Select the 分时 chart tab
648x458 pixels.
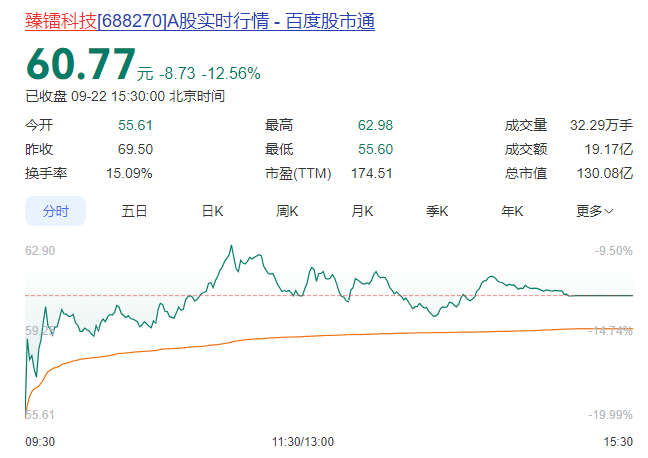pyautogui.click(x=56, y=211)
